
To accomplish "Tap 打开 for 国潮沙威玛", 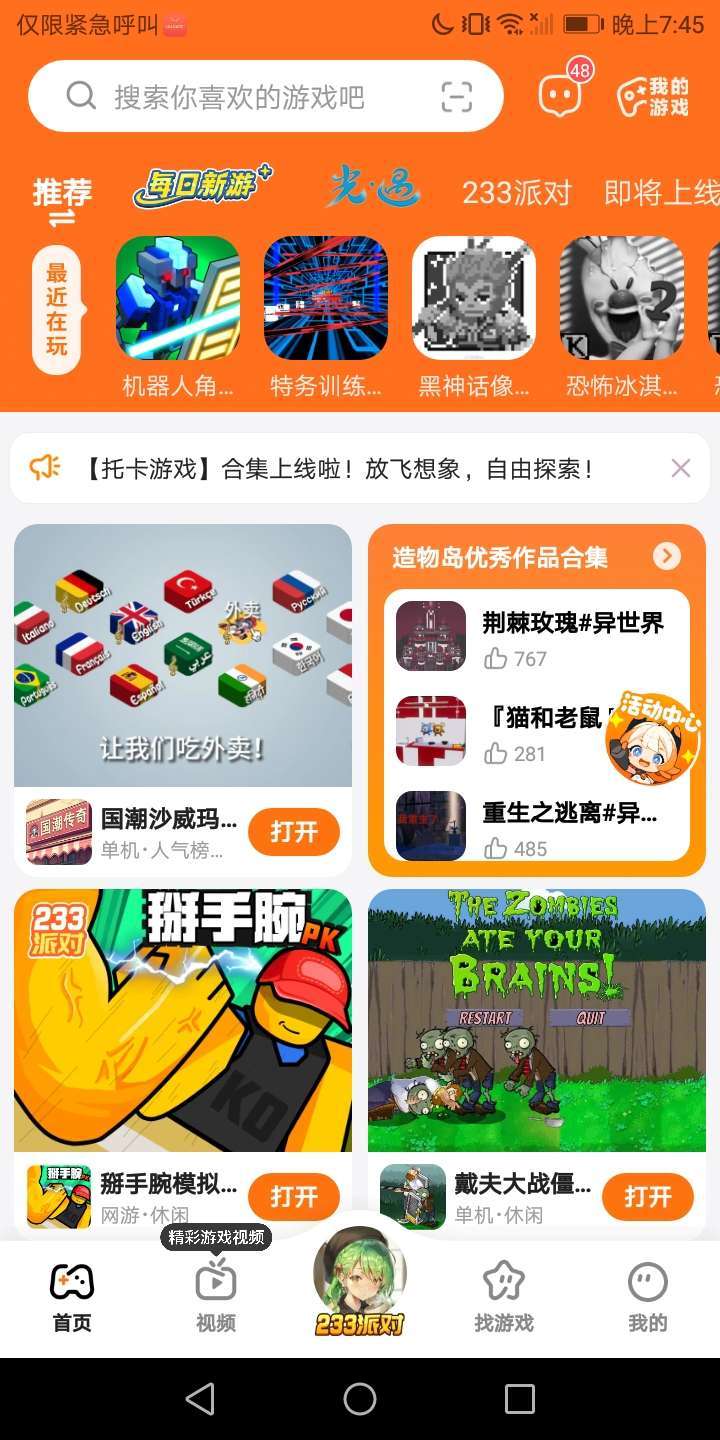I will click(x=294, y=832).
